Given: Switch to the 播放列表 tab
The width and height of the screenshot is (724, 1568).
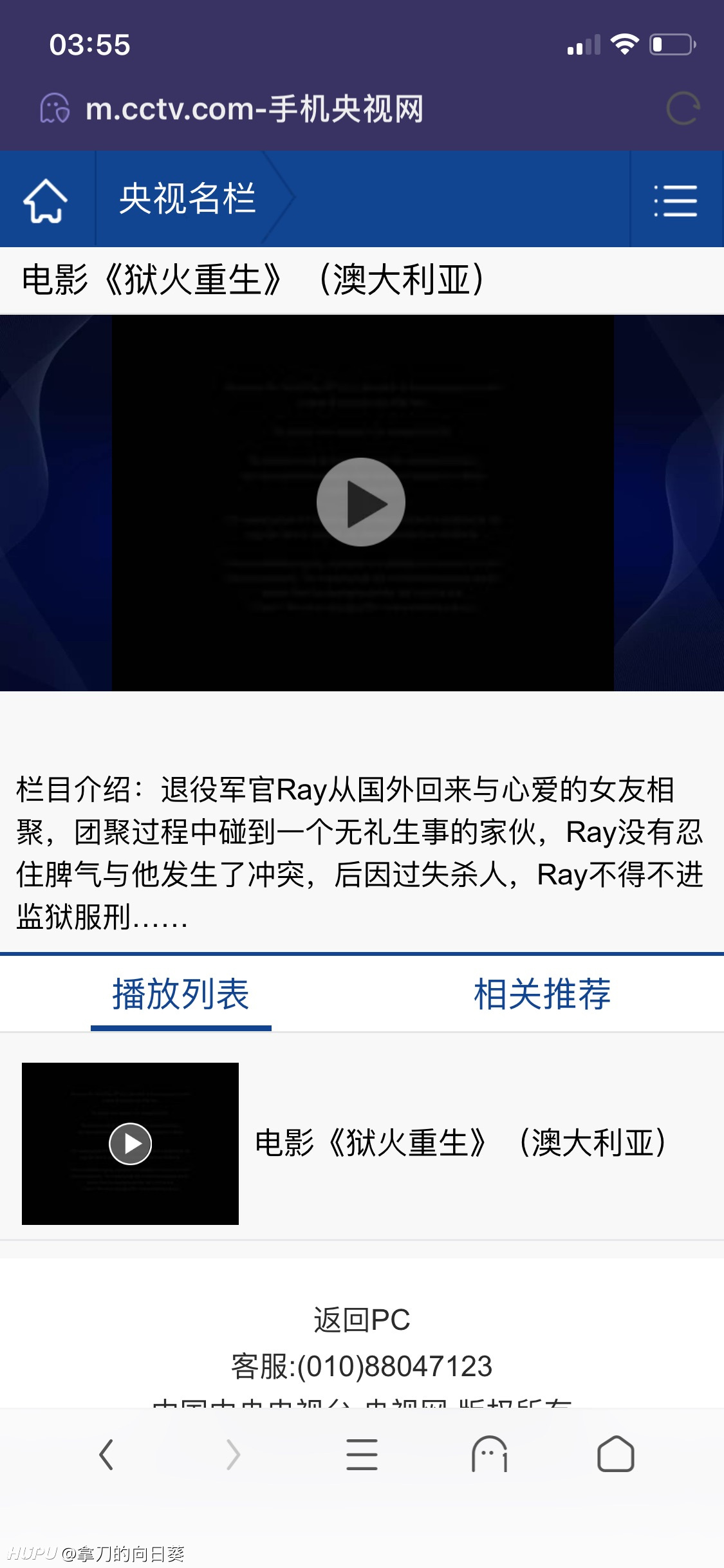Looking at the screenshot, I should coord(181,994).
